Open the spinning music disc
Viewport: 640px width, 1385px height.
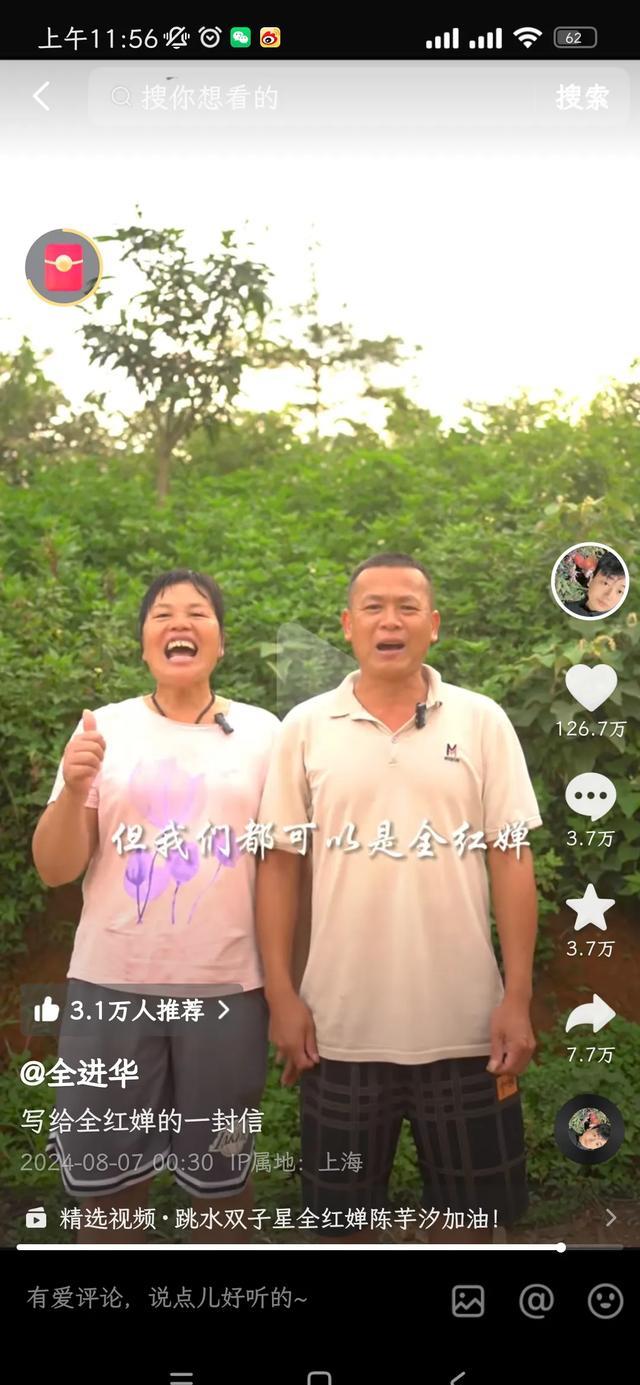click(589, 1129)
